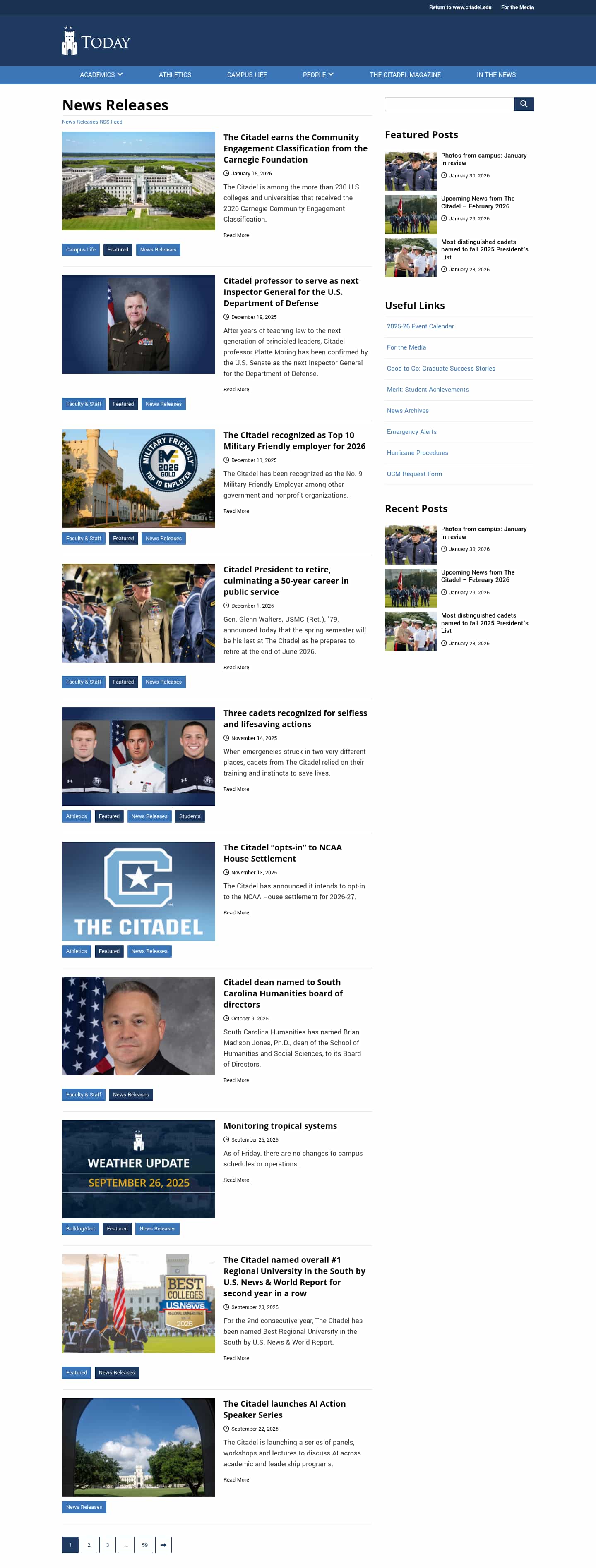Expand the ACADEMICS navigation dropdown
Image resolution: width=596 pixels, height=1568 pixels.
point(101,74)
